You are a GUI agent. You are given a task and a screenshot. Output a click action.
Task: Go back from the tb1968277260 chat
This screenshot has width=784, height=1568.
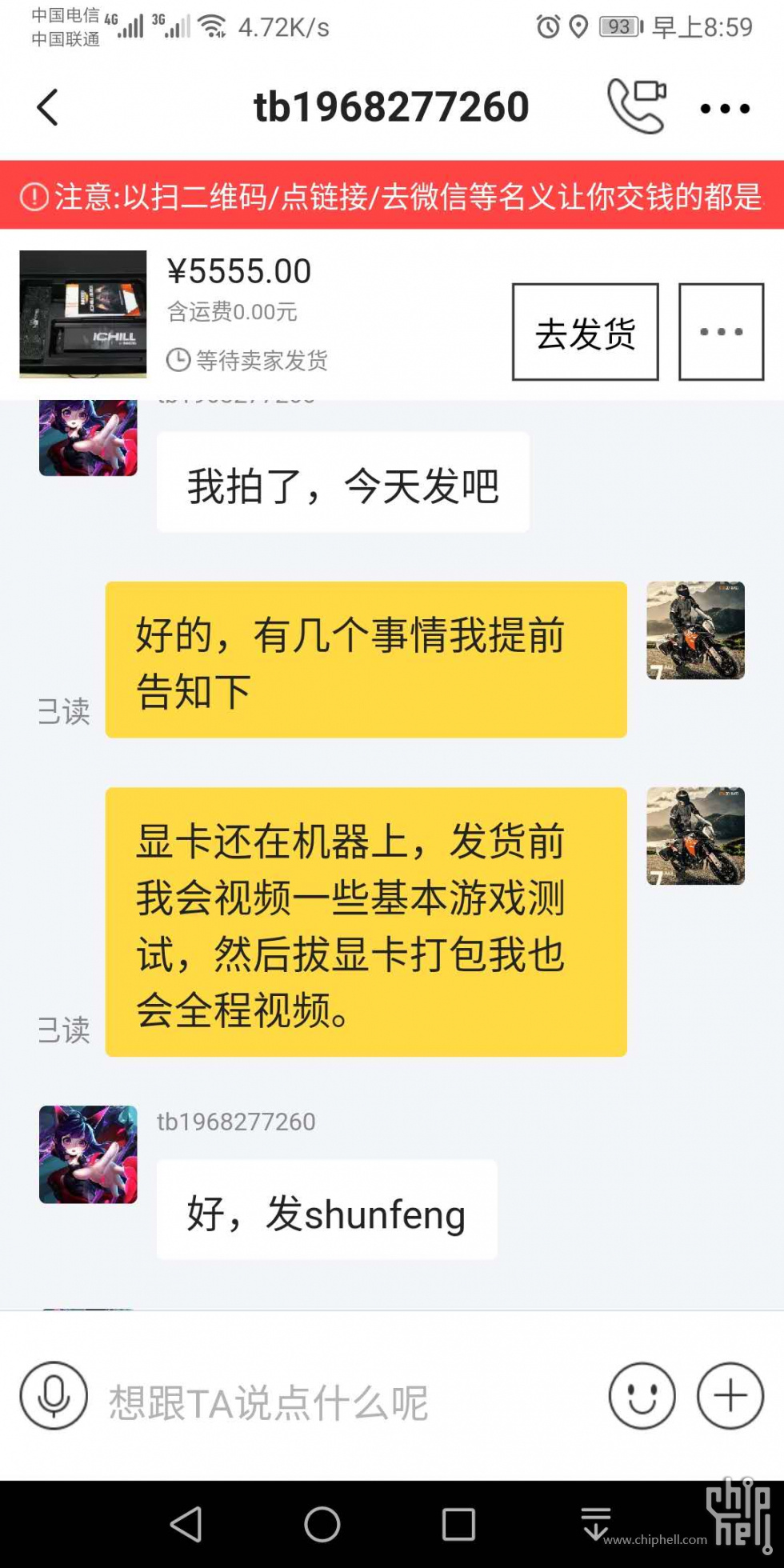pos(48,107)
